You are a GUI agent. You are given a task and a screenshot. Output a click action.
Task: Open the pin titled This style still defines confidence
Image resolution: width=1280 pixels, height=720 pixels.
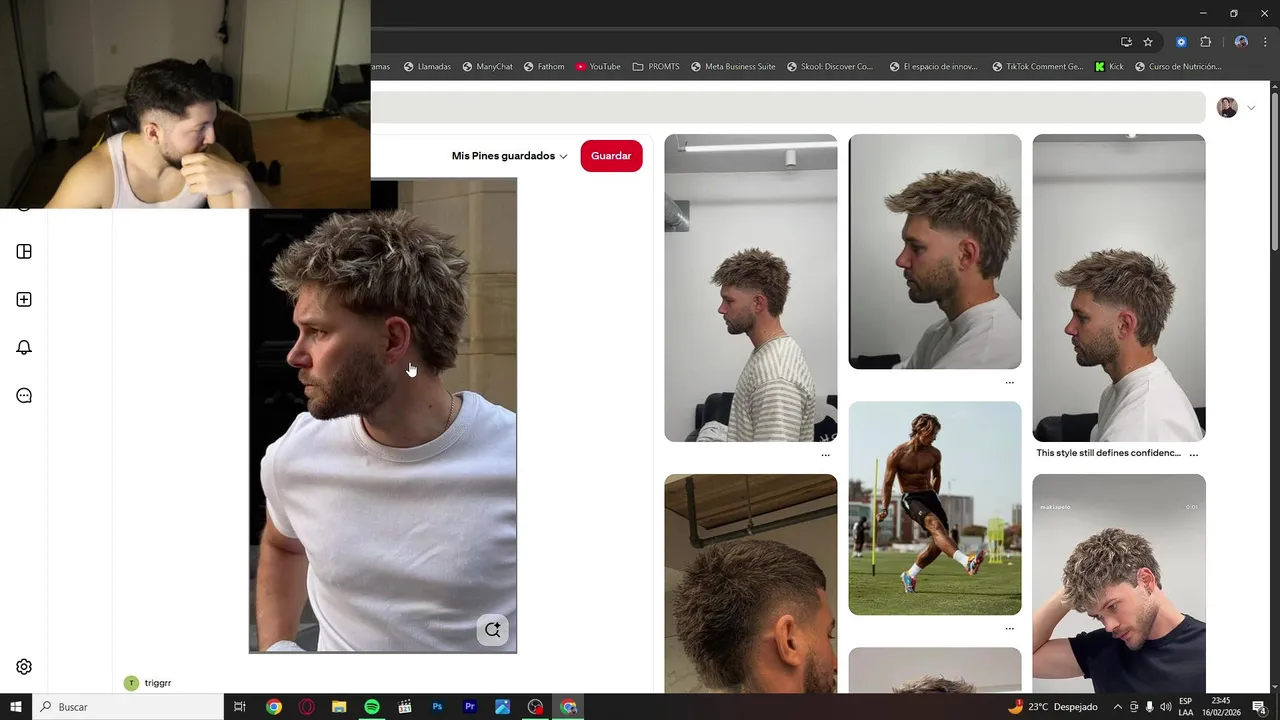coord(1118,288)
